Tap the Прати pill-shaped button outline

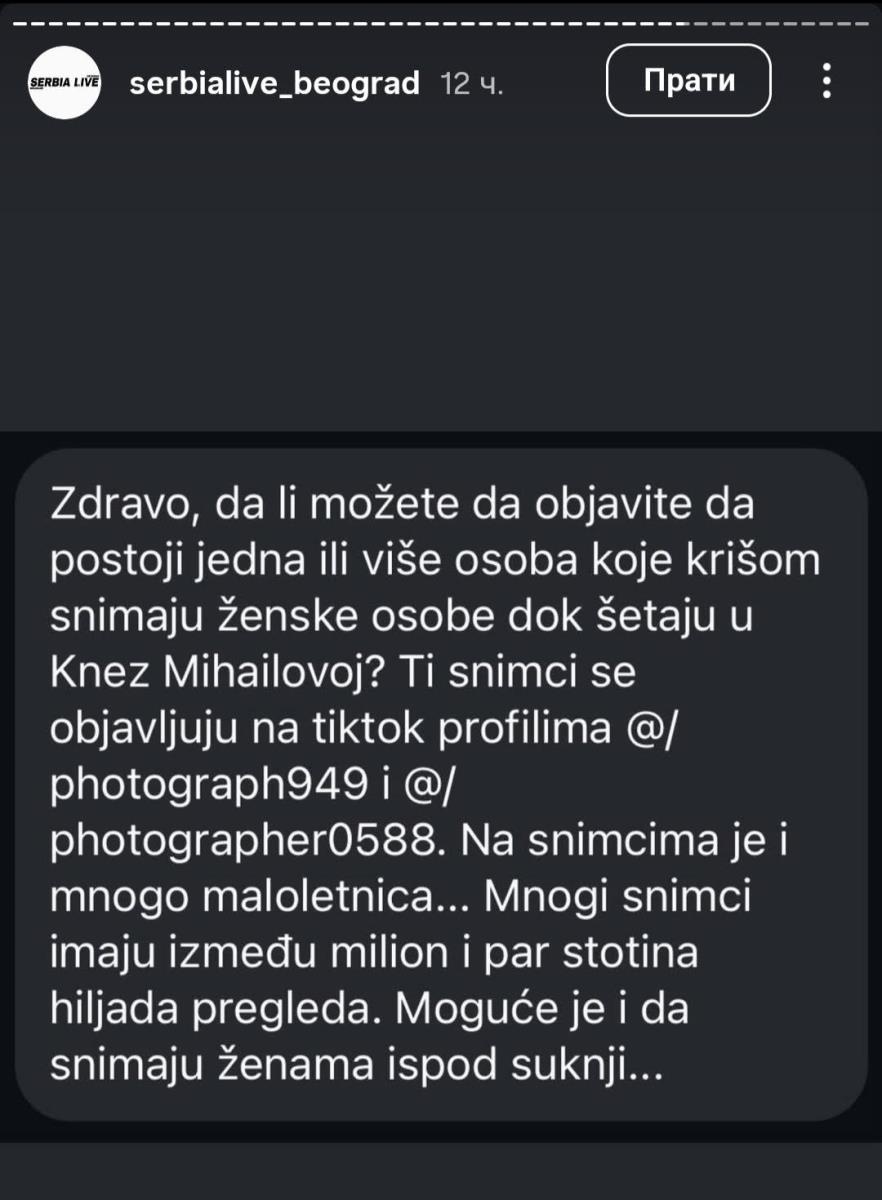[688, 80]
